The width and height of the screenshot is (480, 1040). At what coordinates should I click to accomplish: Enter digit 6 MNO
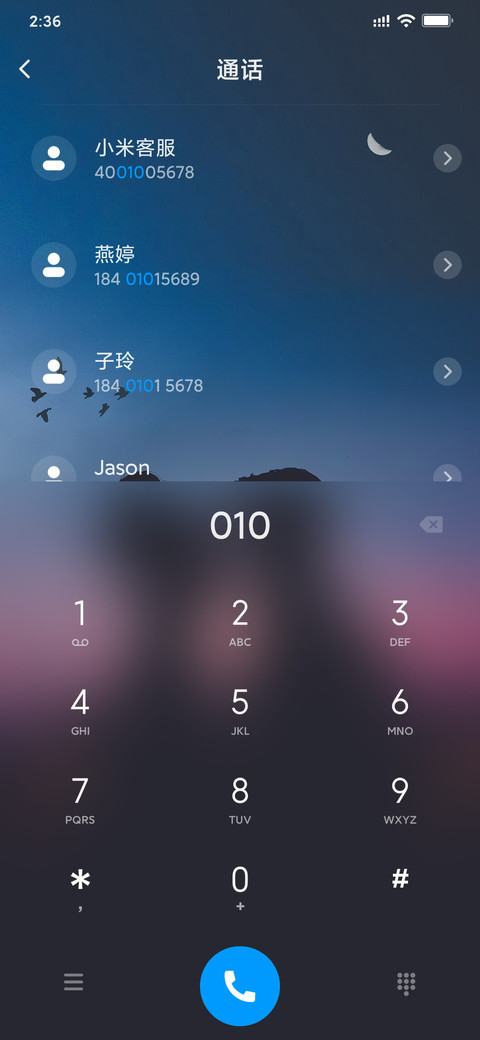point(400,711)
